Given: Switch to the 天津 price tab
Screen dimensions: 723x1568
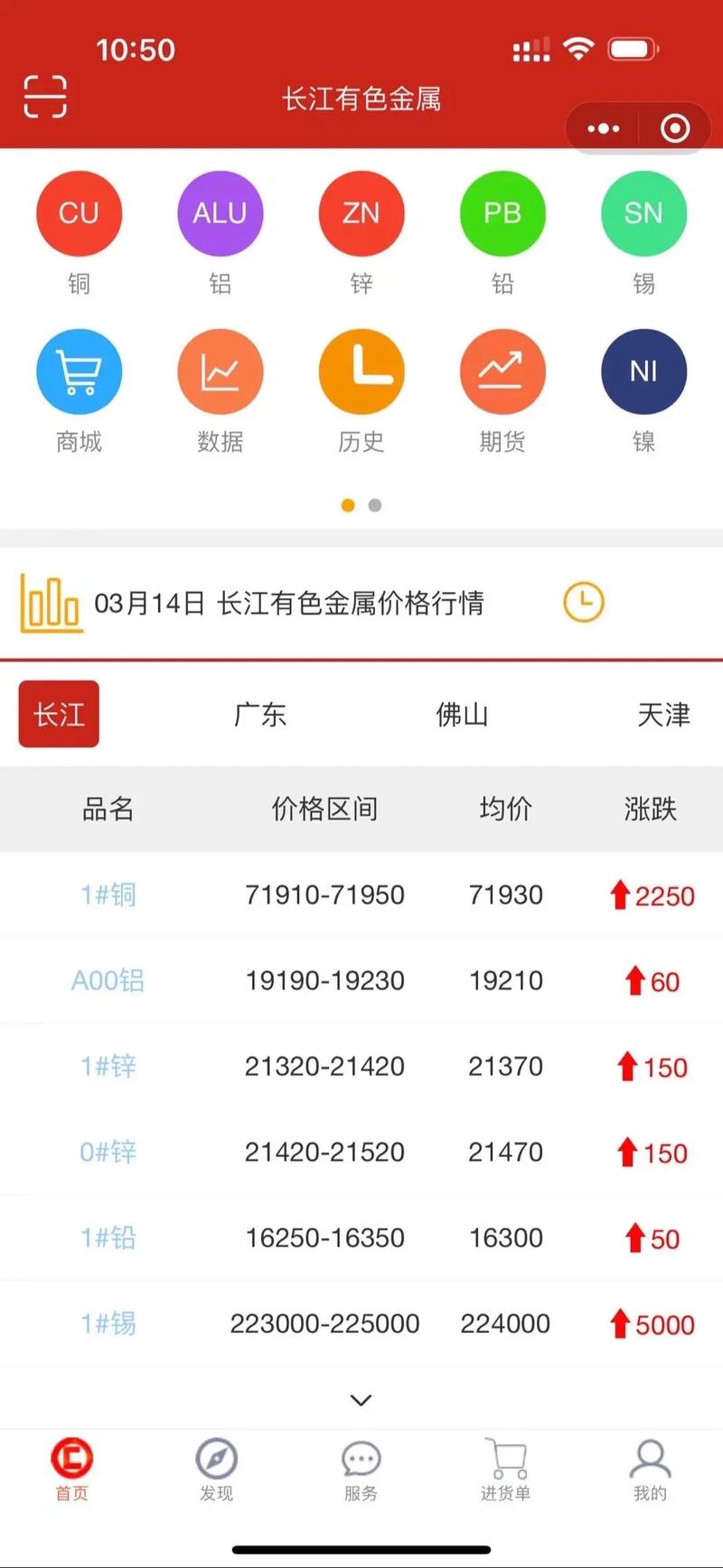Looking at the screenshot, I should pyautogui.click(x=664, y=714).
